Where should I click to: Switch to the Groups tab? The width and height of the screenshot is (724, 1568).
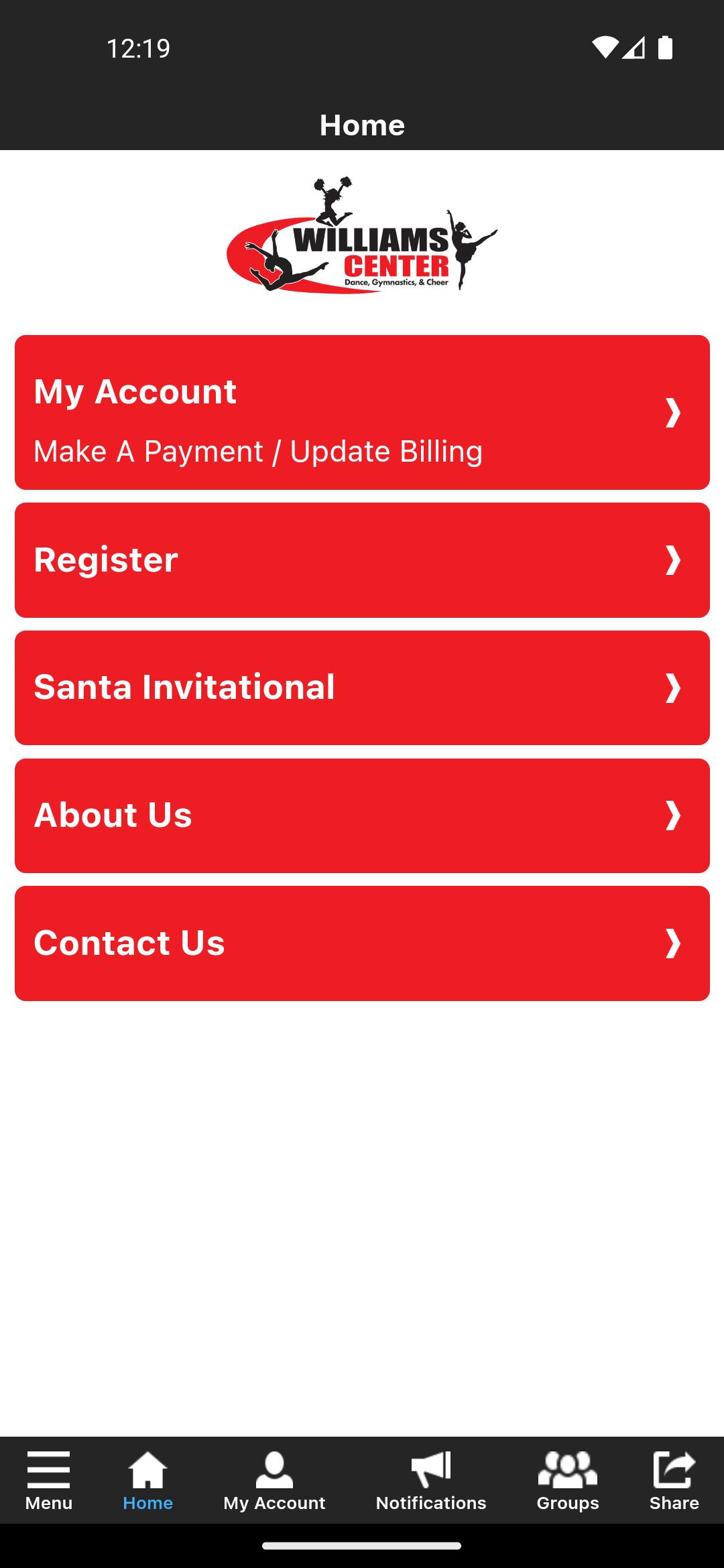coord(567,1481)
